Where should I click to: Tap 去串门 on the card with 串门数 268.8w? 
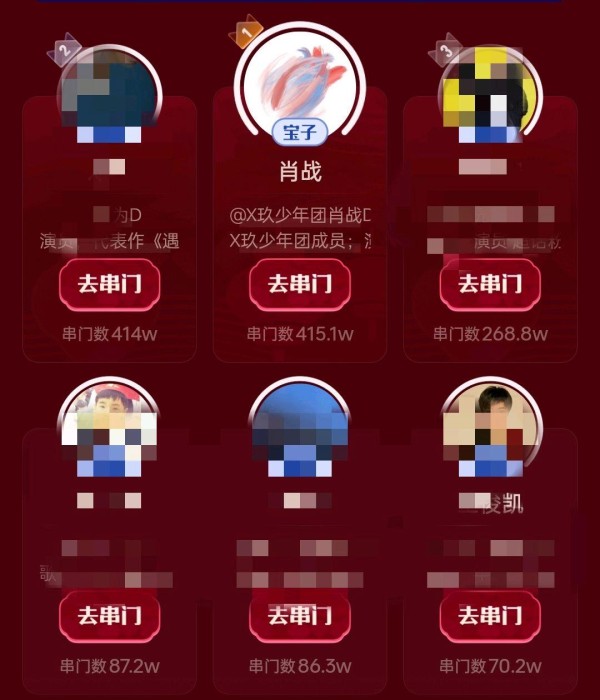click(x=489, y=284)
